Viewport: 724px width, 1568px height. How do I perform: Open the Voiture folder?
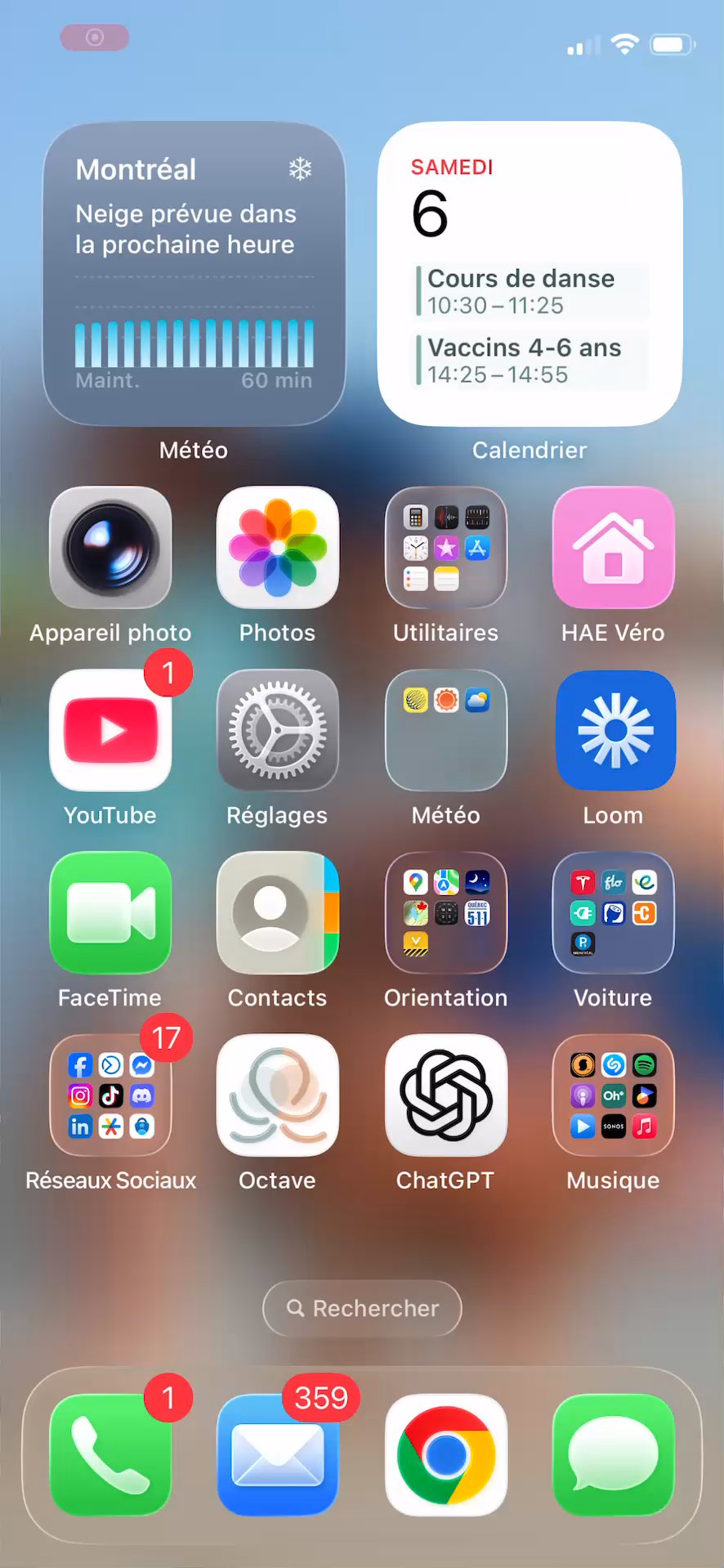(613, 912)
